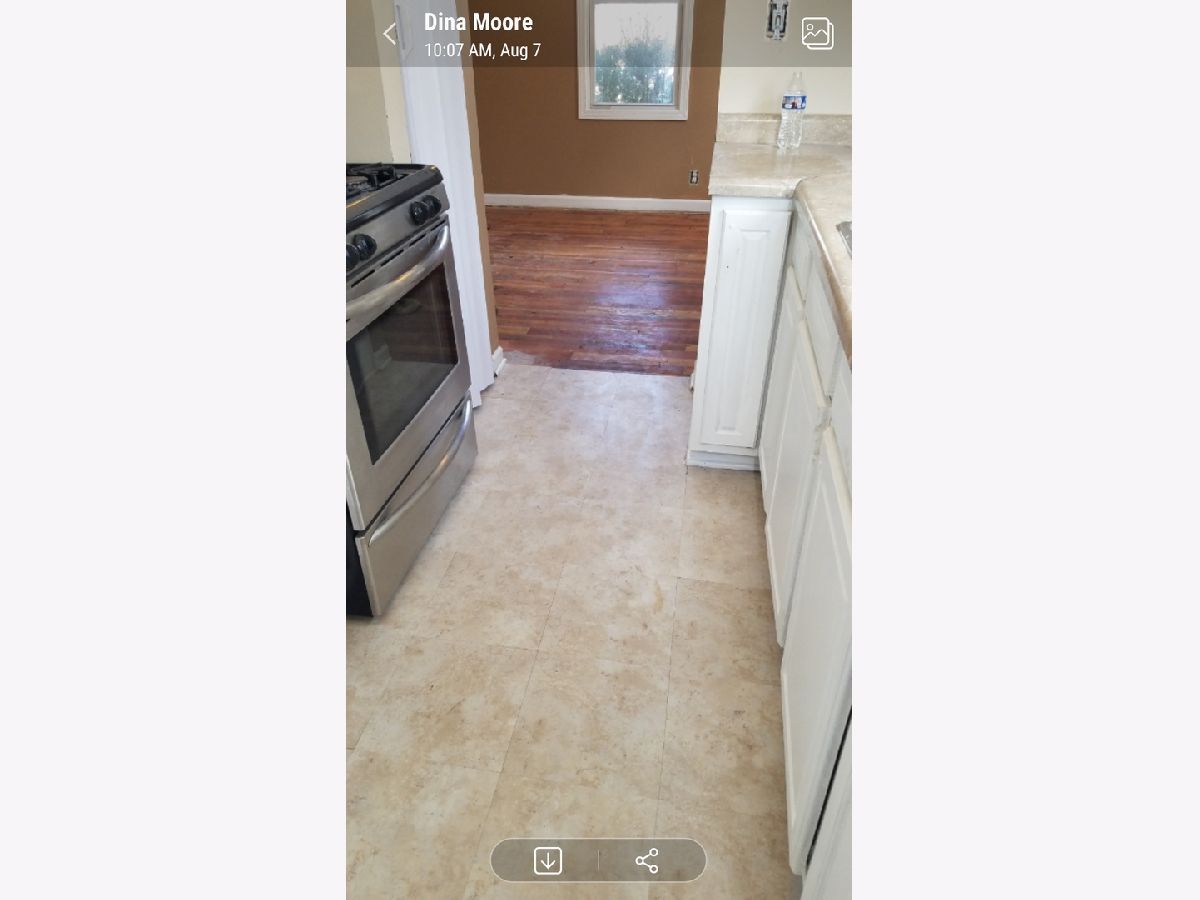Image resolution: width=1200 pixels, height=900 pixels.
Task: Go back from Dina Moore's photo
Action: [x=389, y=34]
